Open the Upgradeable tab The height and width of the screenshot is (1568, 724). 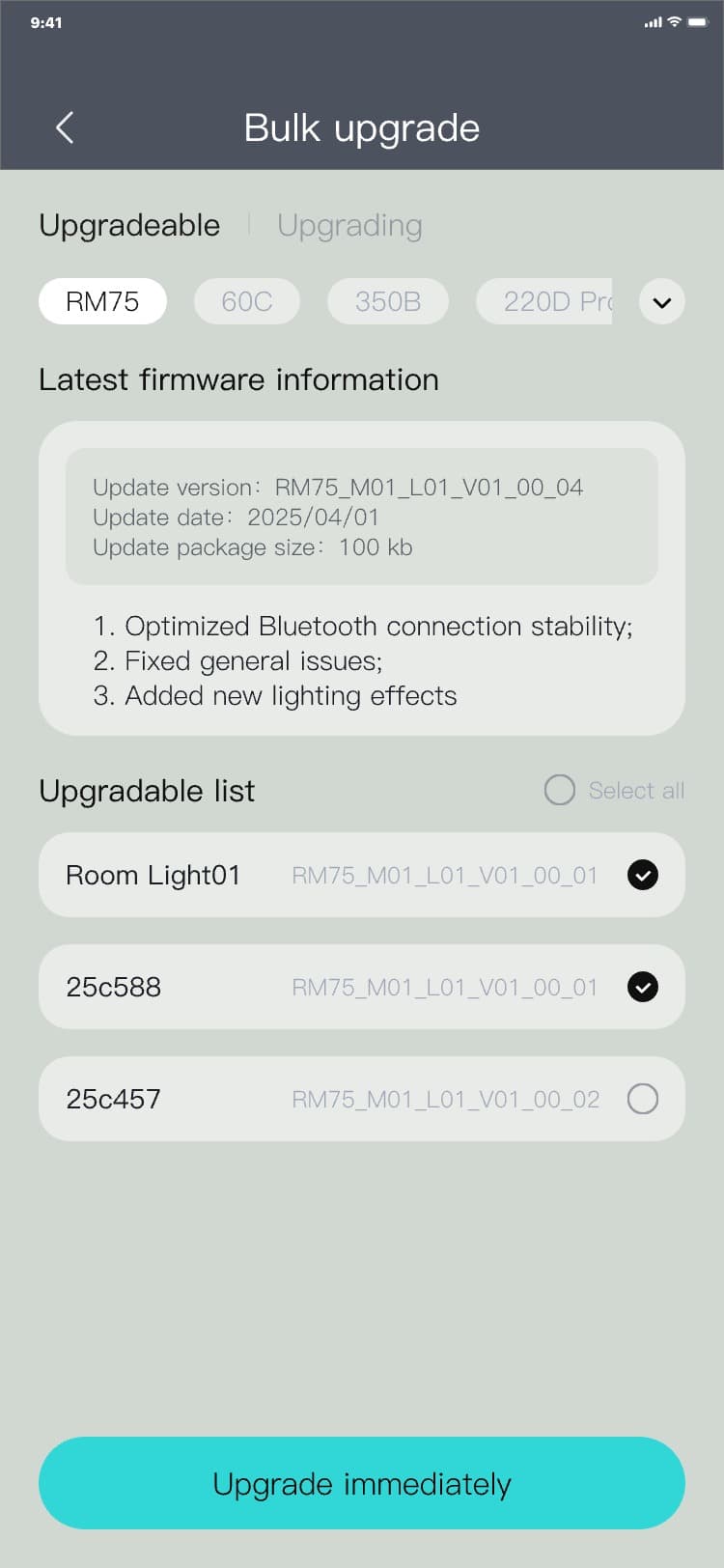click(129, 225)
